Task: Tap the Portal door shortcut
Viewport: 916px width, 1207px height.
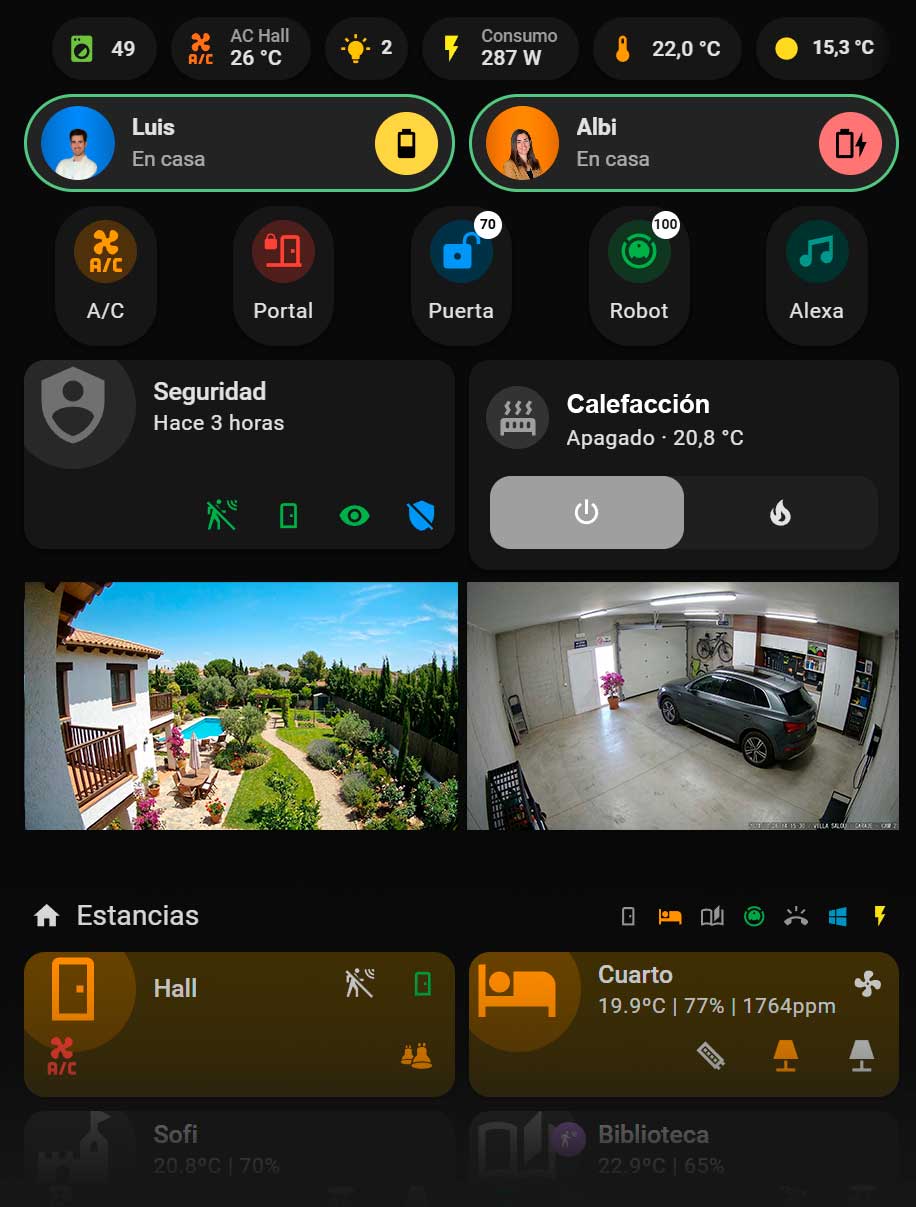Action: coord(283,275)
